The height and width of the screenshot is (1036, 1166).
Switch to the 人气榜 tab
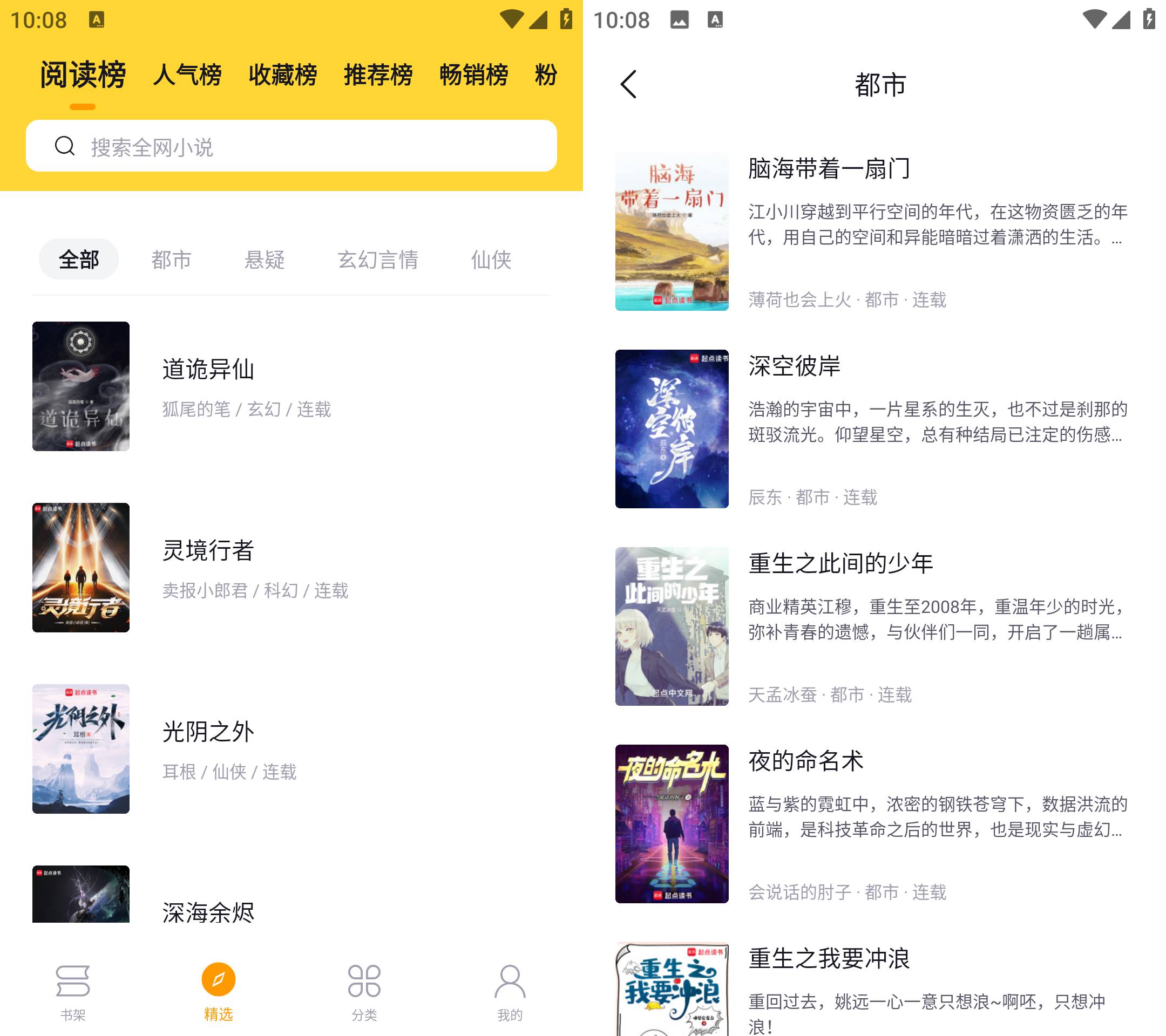point(187,75)
